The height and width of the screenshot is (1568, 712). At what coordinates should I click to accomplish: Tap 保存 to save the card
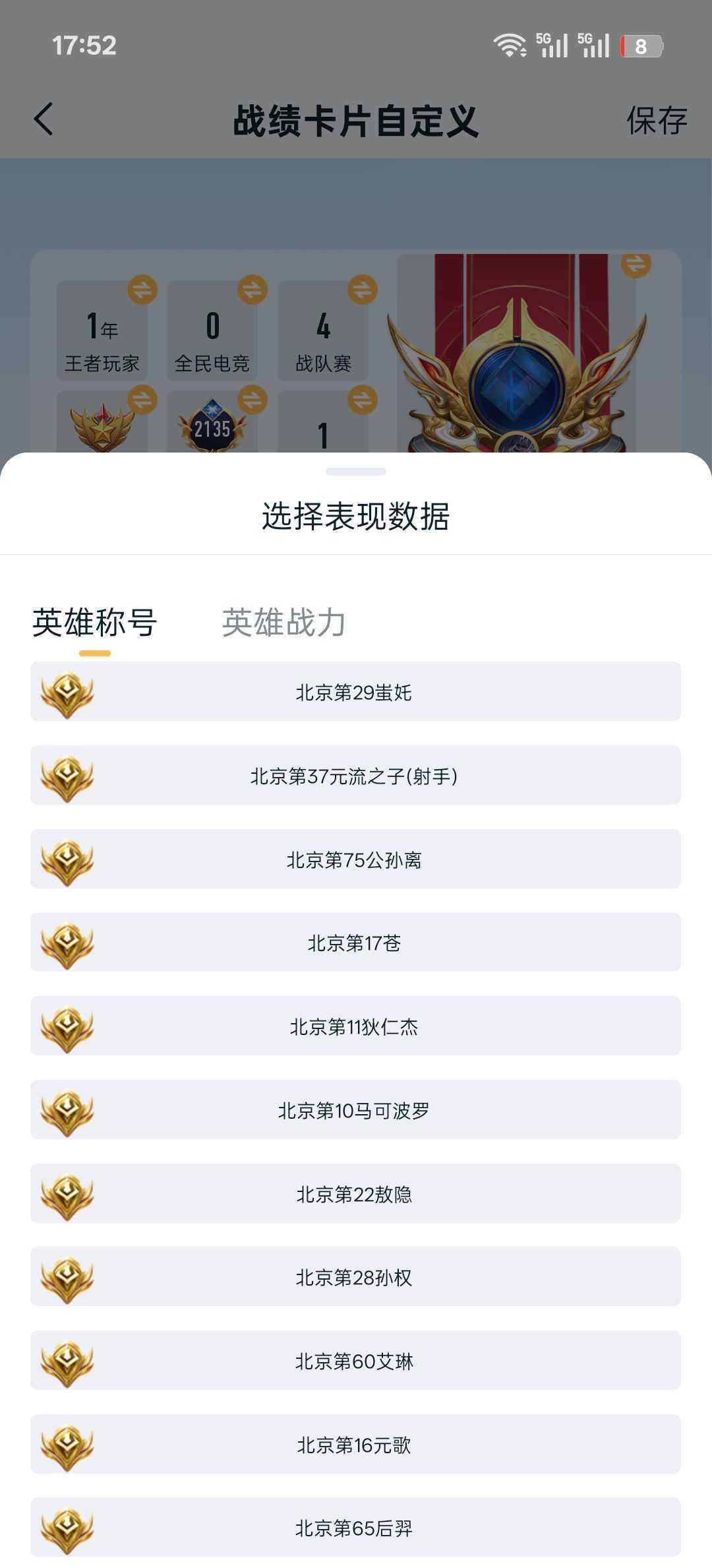(656, 121)
